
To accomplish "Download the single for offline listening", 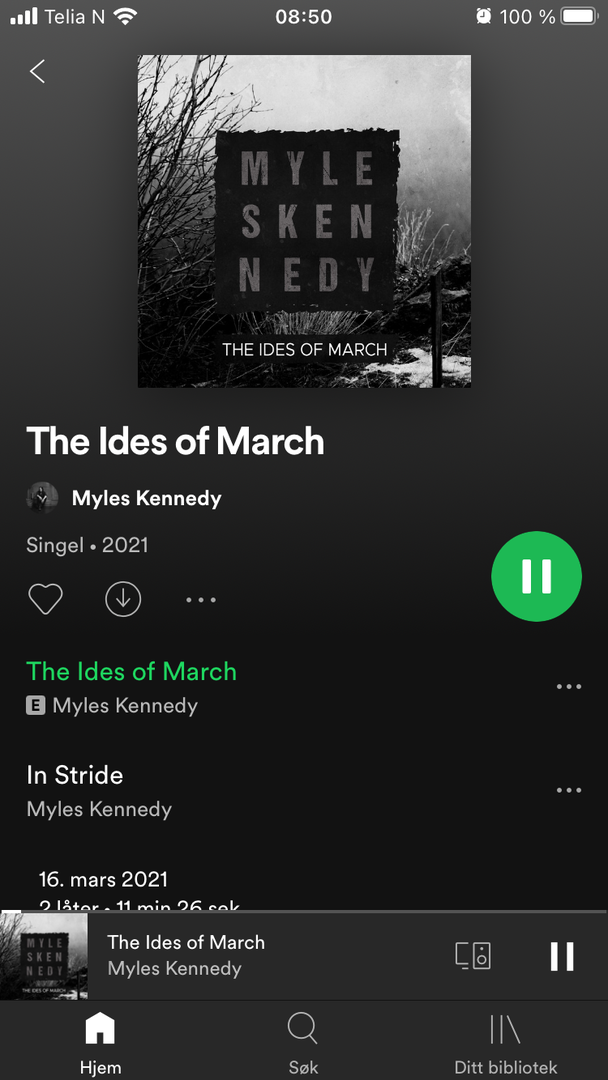I will click(x=123, y=599).
